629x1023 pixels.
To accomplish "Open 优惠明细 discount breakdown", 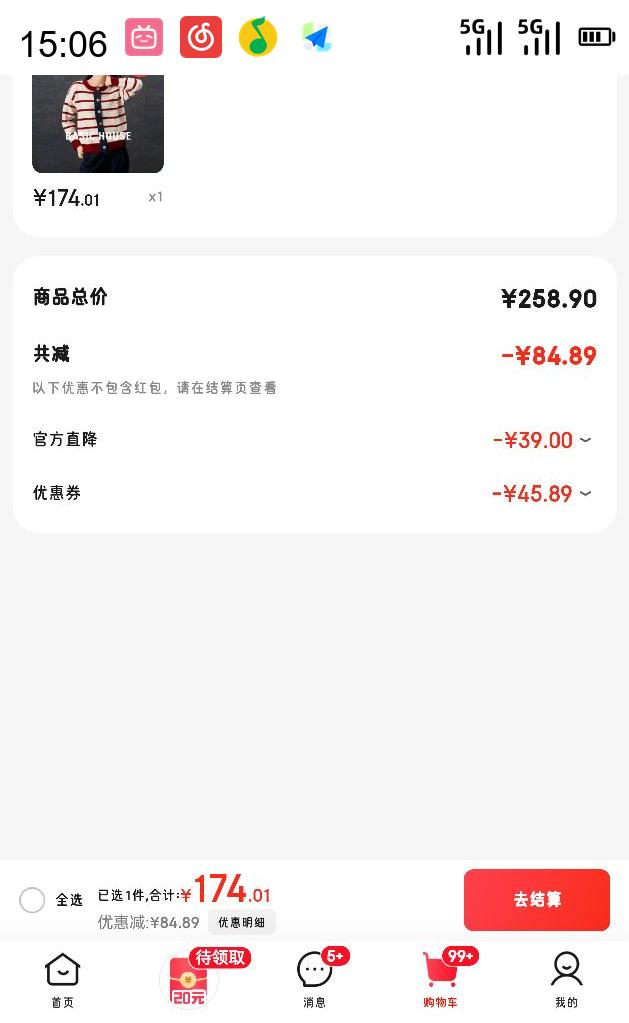I will [242, 922].
